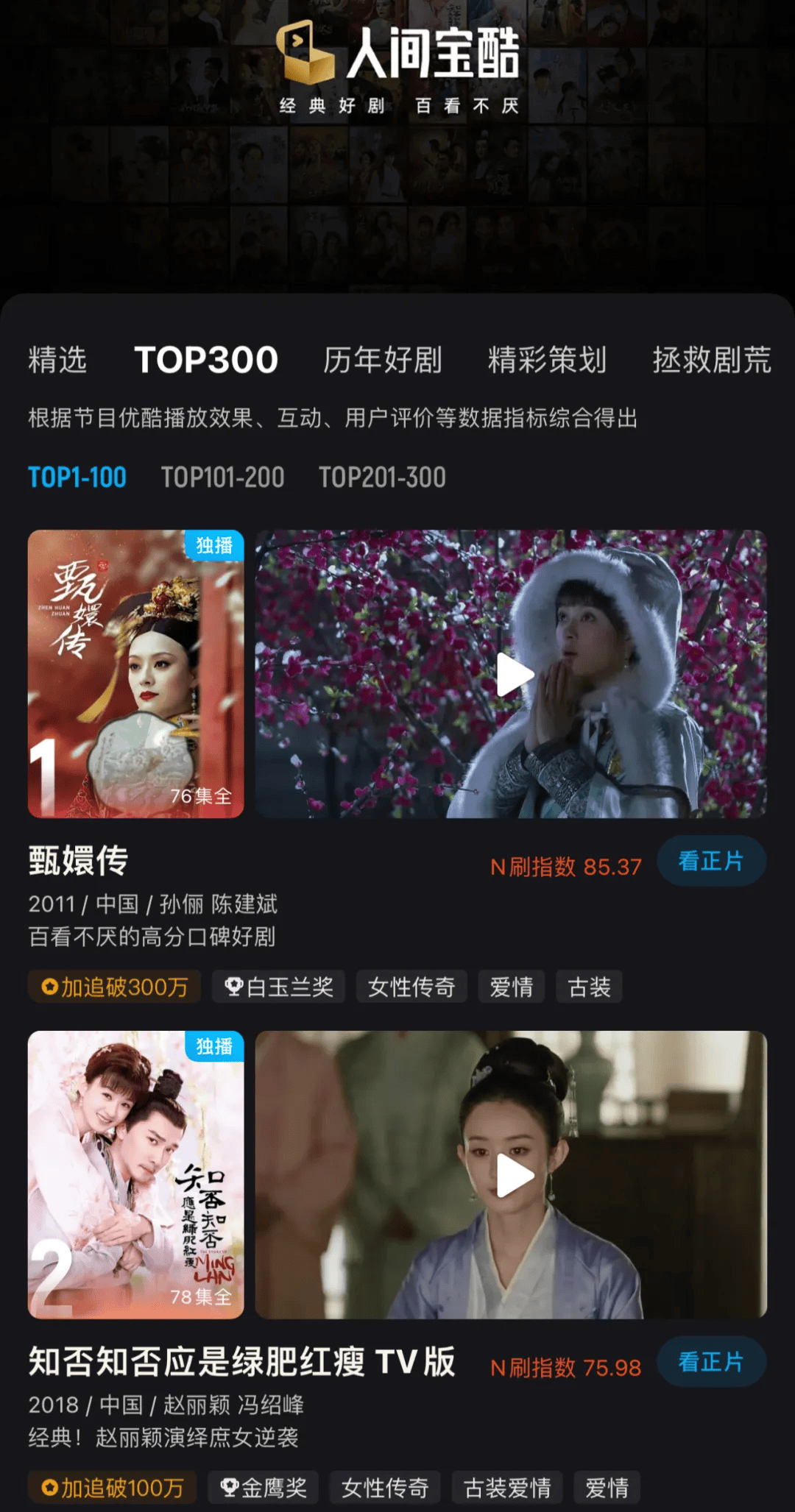Viewport: 795px width, 1512px height.
Task: Go to the 精彩策划 tab
Action: point(547,360)
